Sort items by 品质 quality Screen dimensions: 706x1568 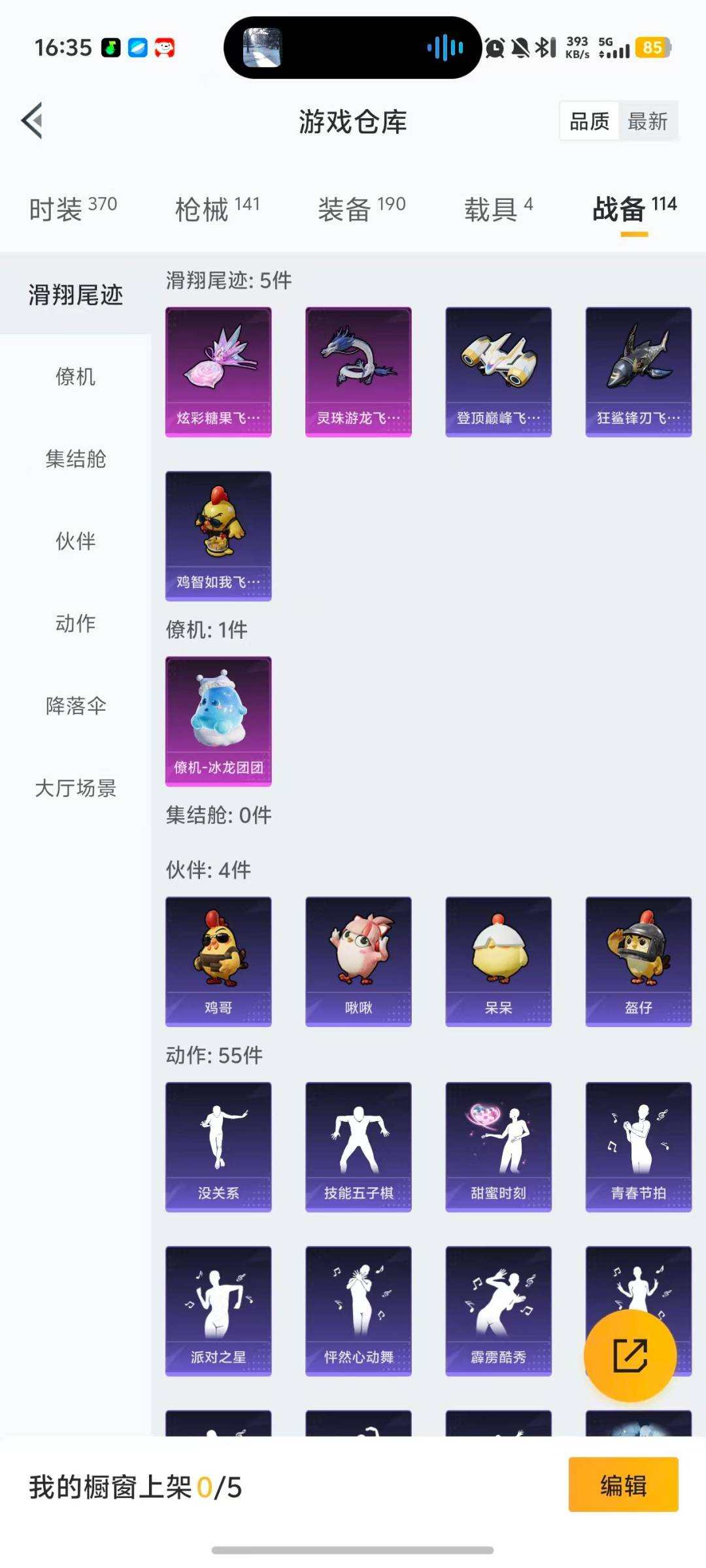[587, 121]
